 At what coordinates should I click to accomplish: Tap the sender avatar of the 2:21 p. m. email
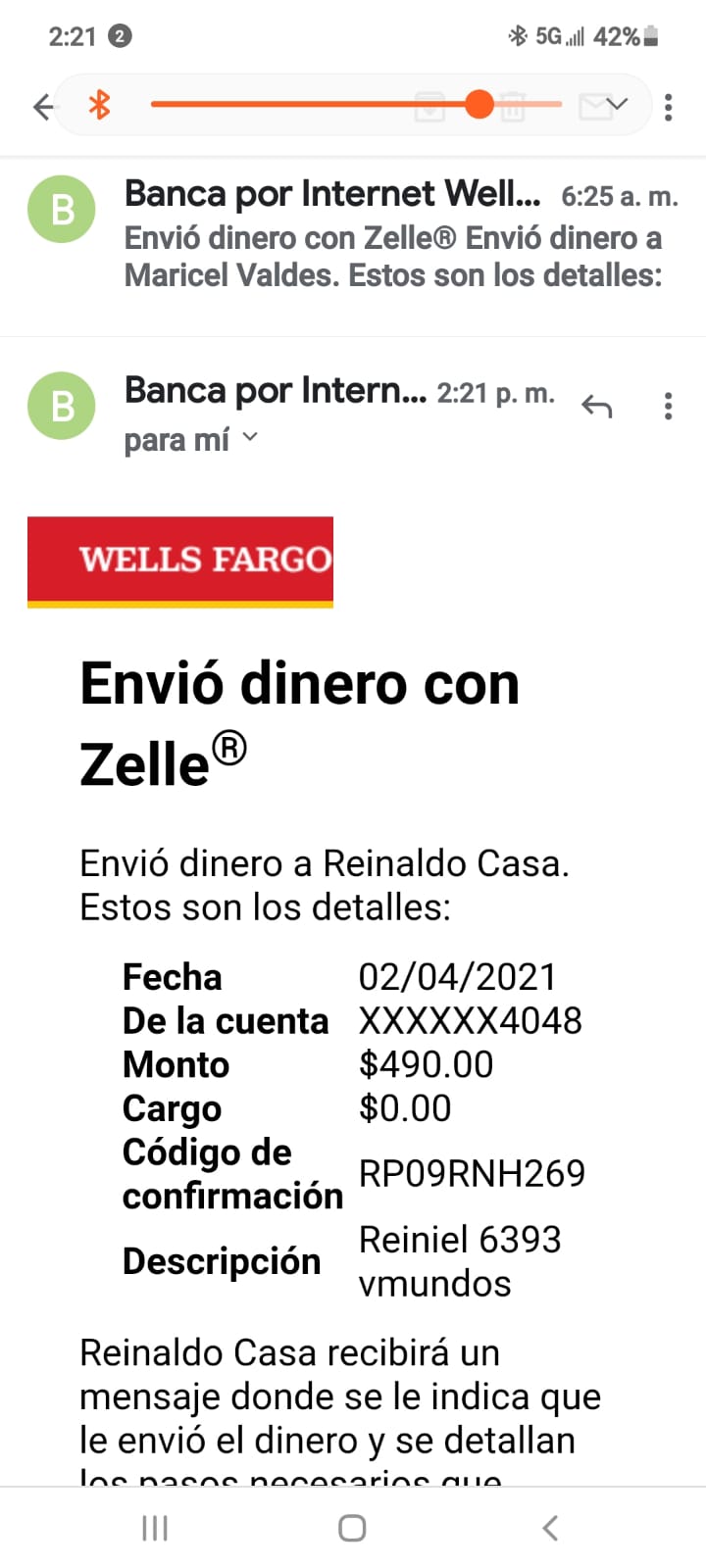62,406
